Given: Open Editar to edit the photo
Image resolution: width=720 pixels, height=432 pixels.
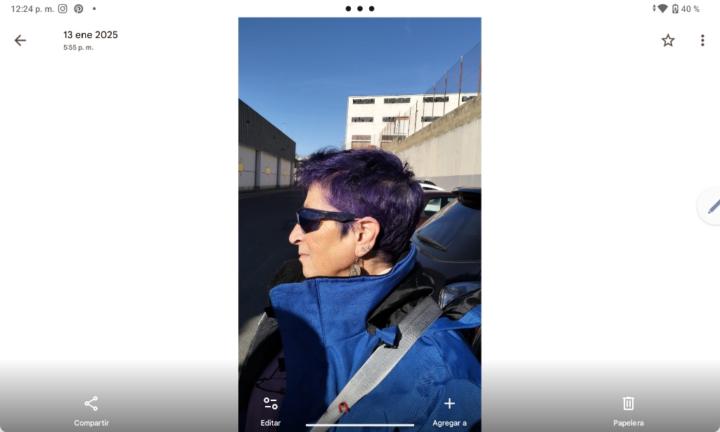Looking at the screenshot, I should [270, 409].
